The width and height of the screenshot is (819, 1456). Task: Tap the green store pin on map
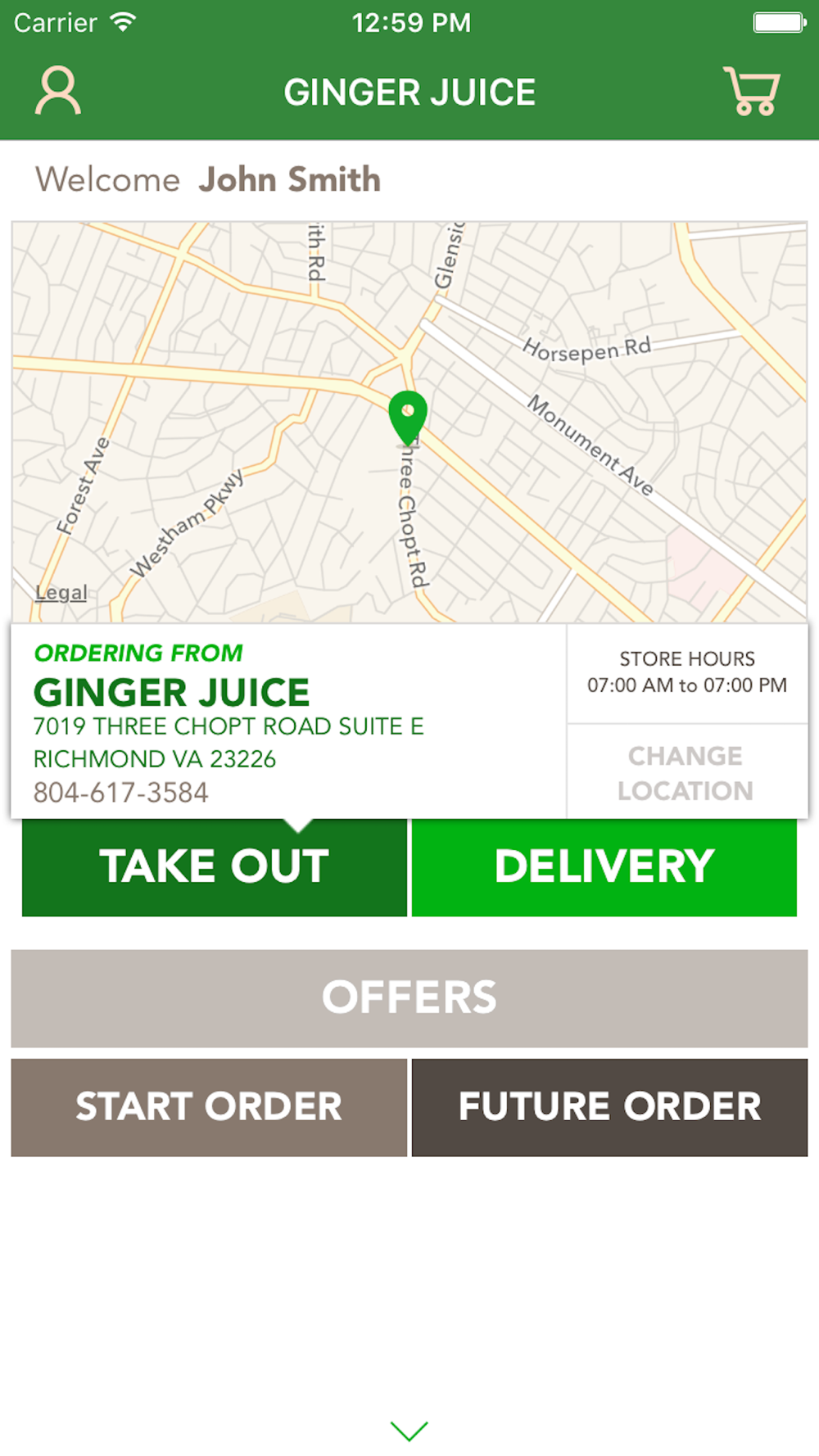(x=408, y=418)
